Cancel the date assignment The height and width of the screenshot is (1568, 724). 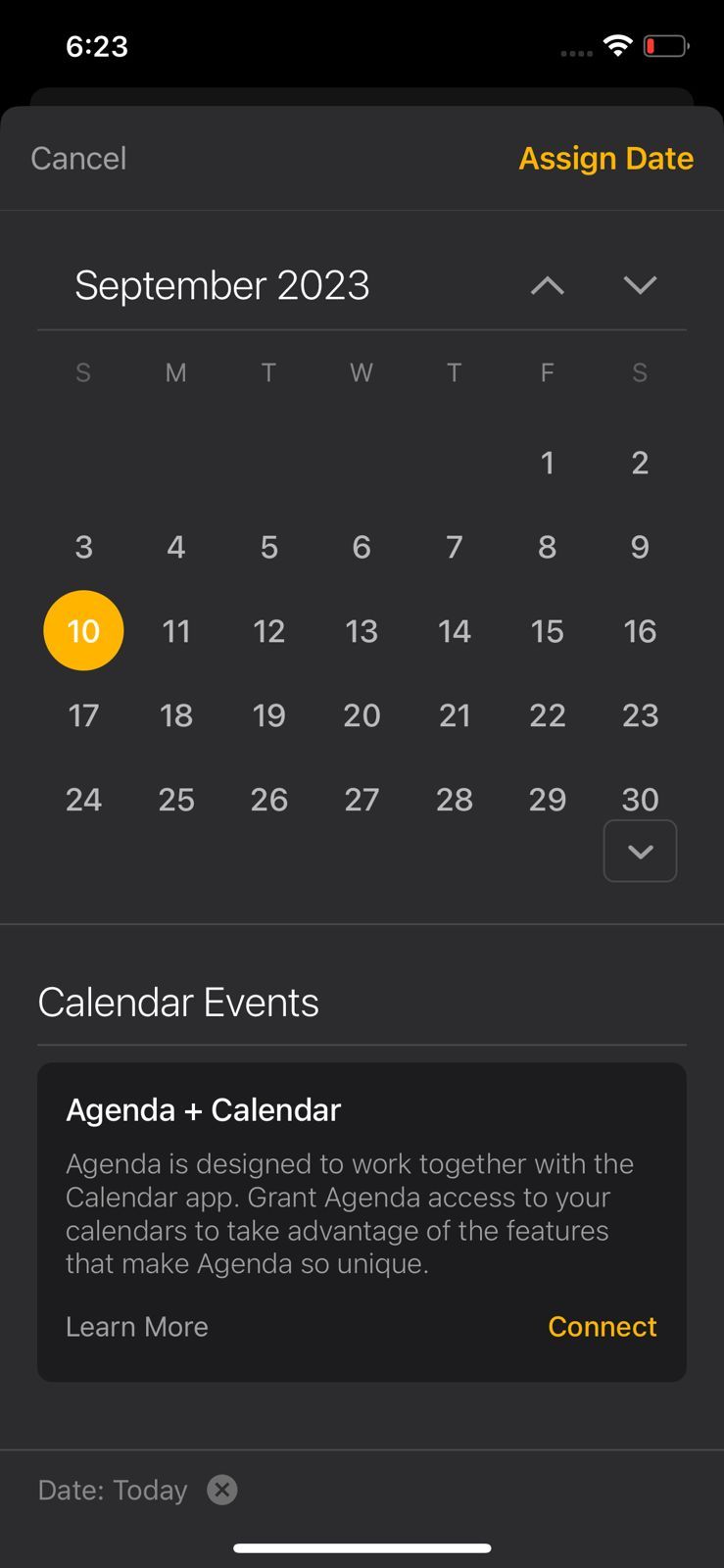[77, 157]
